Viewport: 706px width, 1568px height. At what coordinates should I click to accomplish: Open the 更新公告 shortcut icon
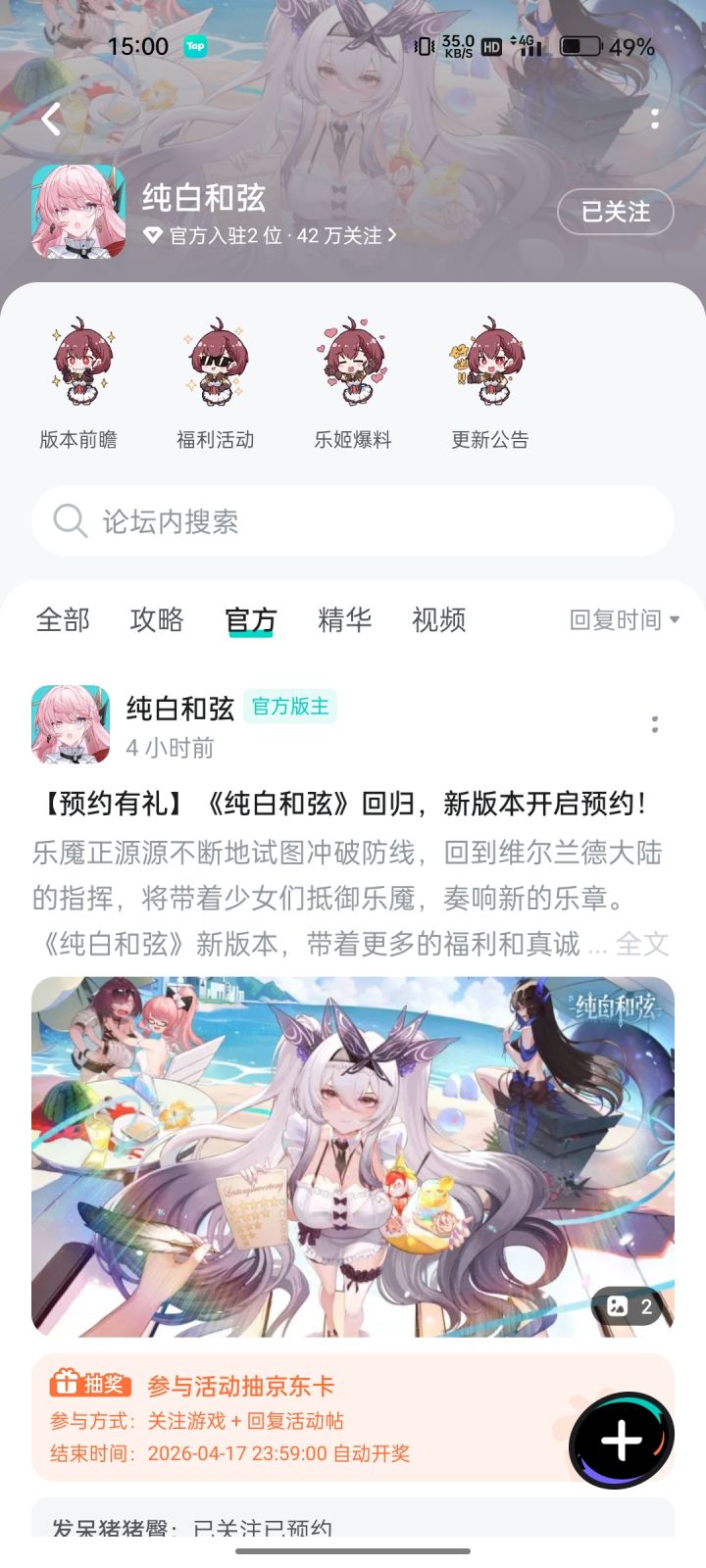coord(488,372)
